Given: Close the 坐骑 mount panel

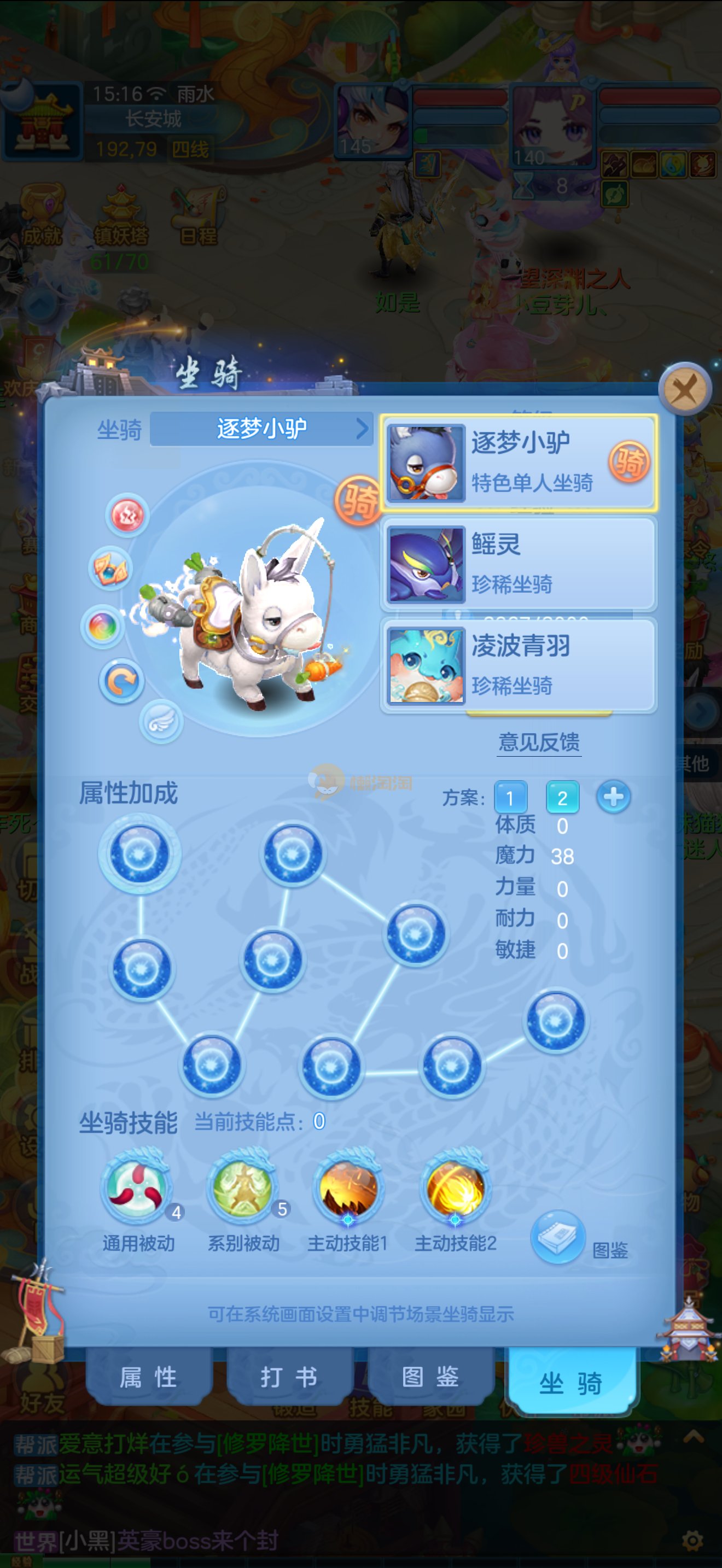Looking at the screenshot, I should [685, 389].
